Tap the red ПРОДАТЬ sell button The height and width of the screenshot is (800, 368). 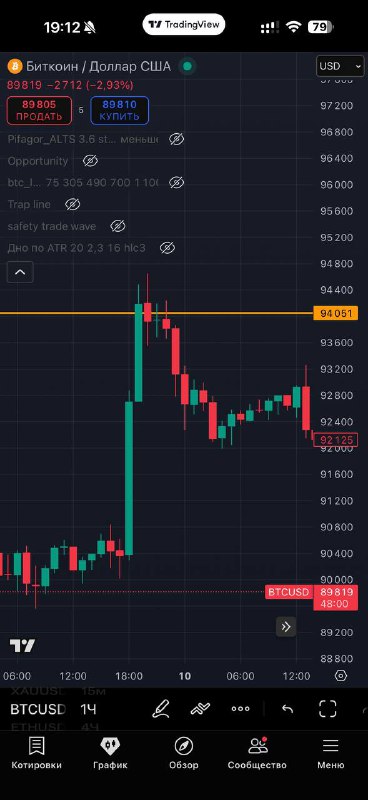point(39,110)
